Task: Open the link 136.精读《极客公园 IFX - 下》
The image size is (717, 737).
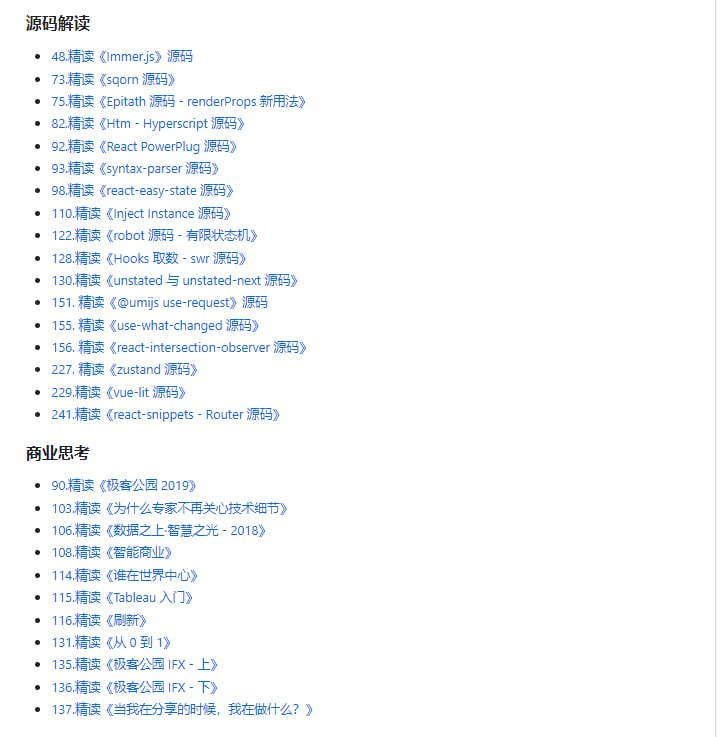Action: click(x=134, y=687)
